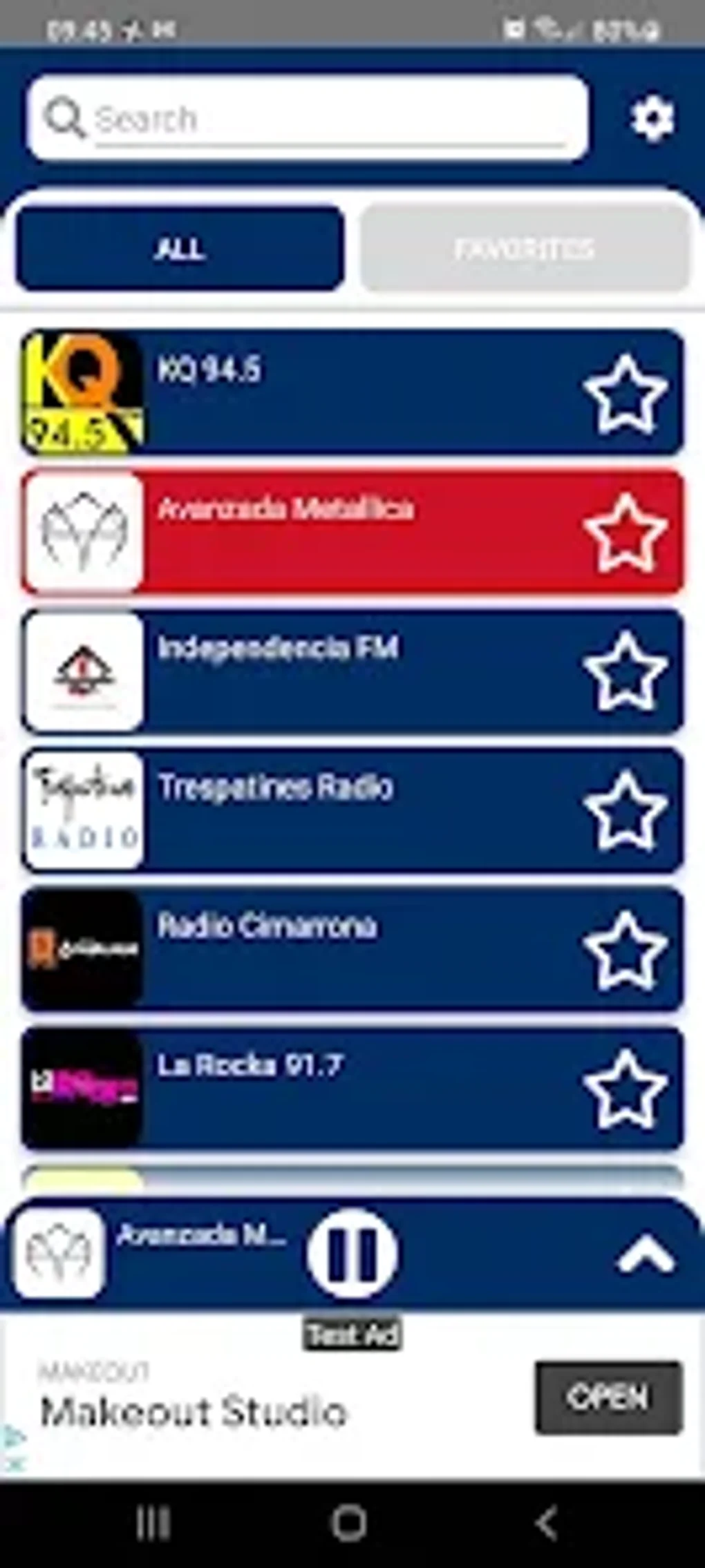
Task: Tap OPEN on the Makeout Studio ad
Action: pos(608,1397)
